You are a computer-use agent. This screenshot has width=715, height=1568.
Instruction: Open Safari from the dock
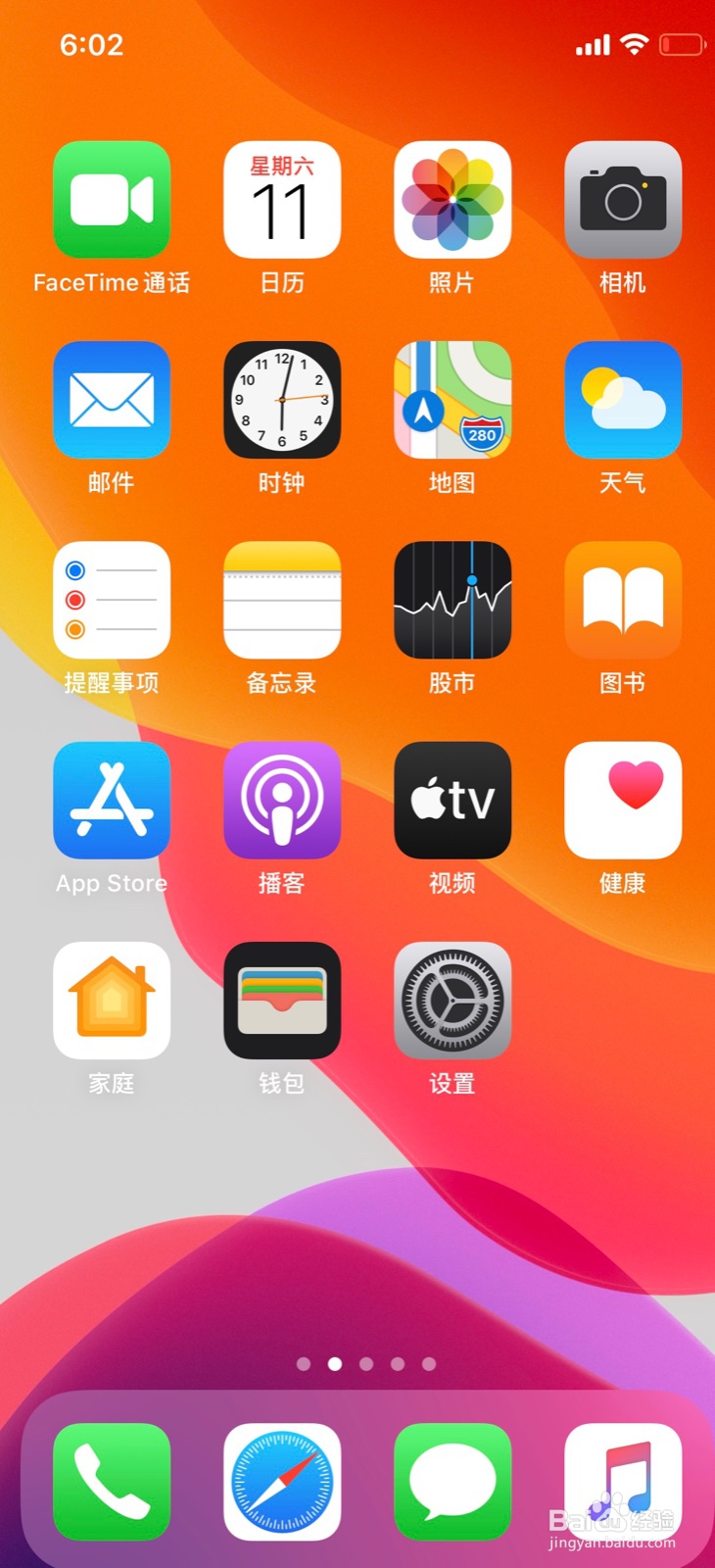coord(282,1482)
